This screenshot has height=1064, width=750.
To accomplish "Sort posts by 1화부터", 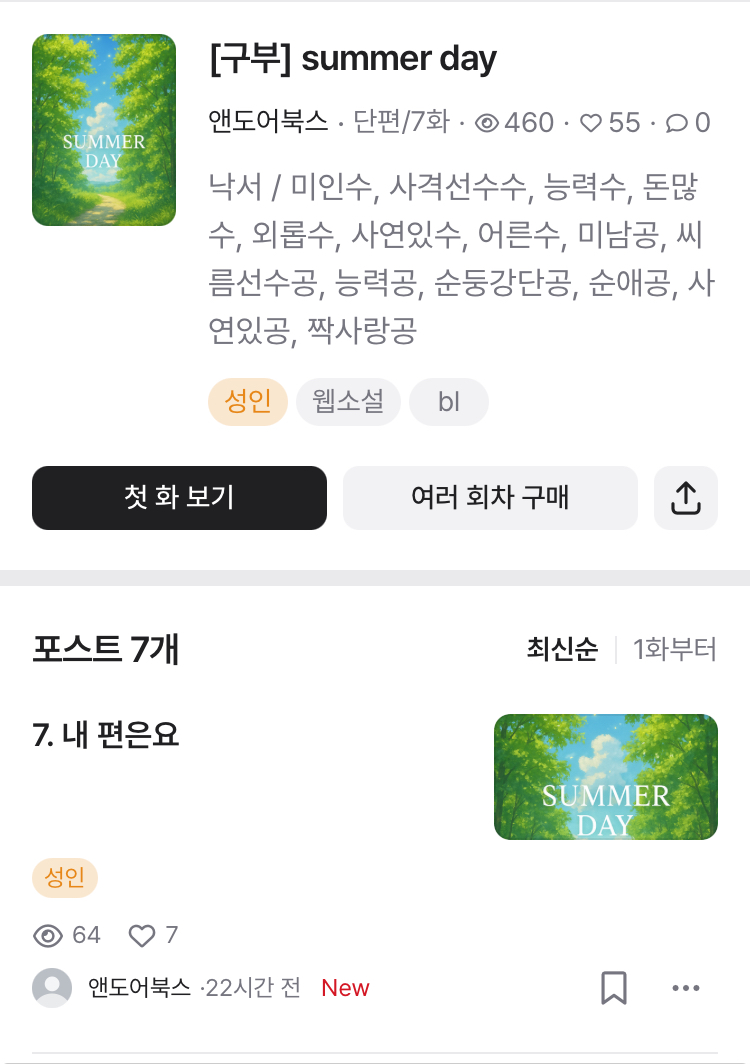I will coord(675,650).
